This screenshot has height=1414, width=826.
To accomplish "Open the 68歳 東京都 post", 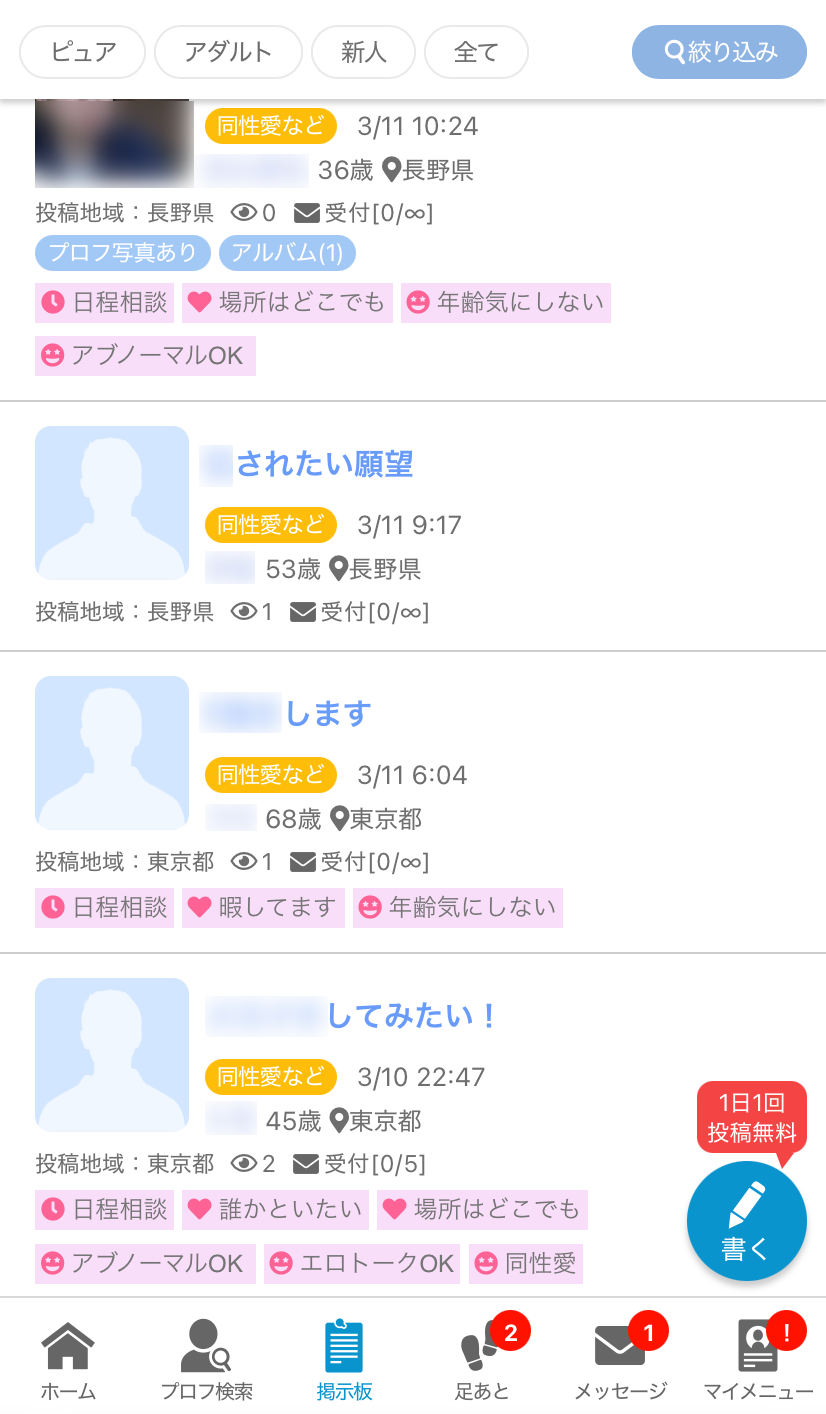I will click(328, 714).
